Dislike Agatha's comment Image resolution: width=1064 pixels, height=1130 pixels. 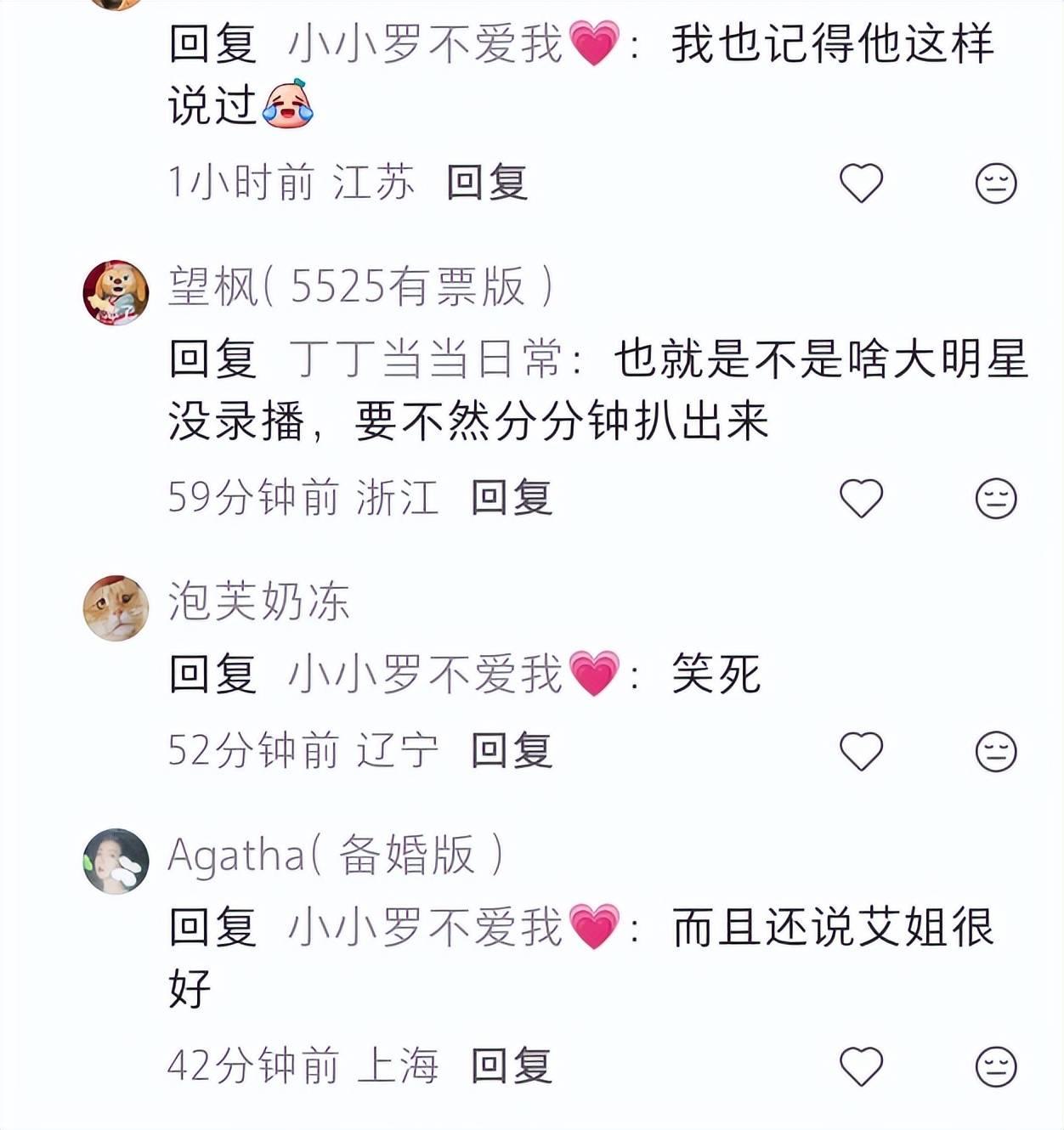coord(995,1066)
